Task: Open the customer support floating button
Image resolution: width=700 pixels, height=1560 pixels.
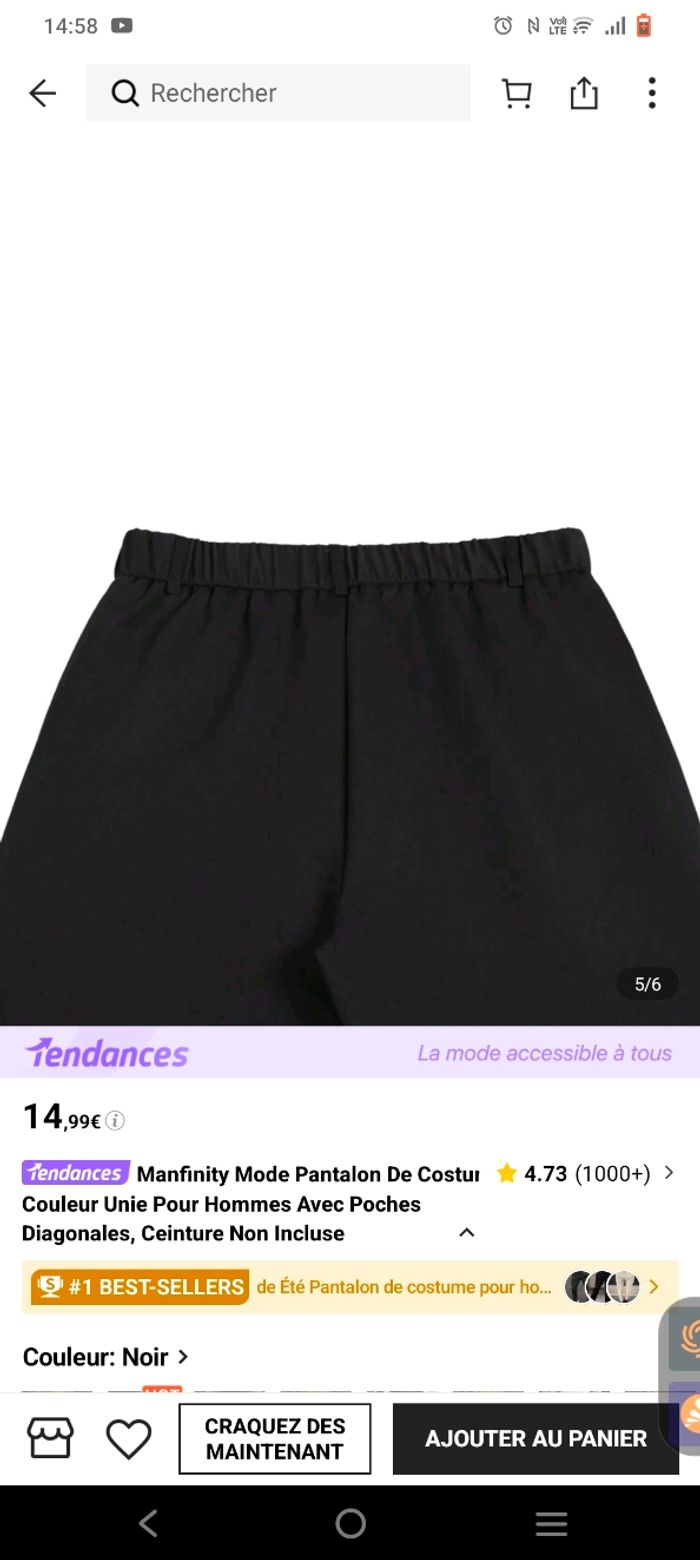Action: pyautogui.click(x=686, y=1337)
